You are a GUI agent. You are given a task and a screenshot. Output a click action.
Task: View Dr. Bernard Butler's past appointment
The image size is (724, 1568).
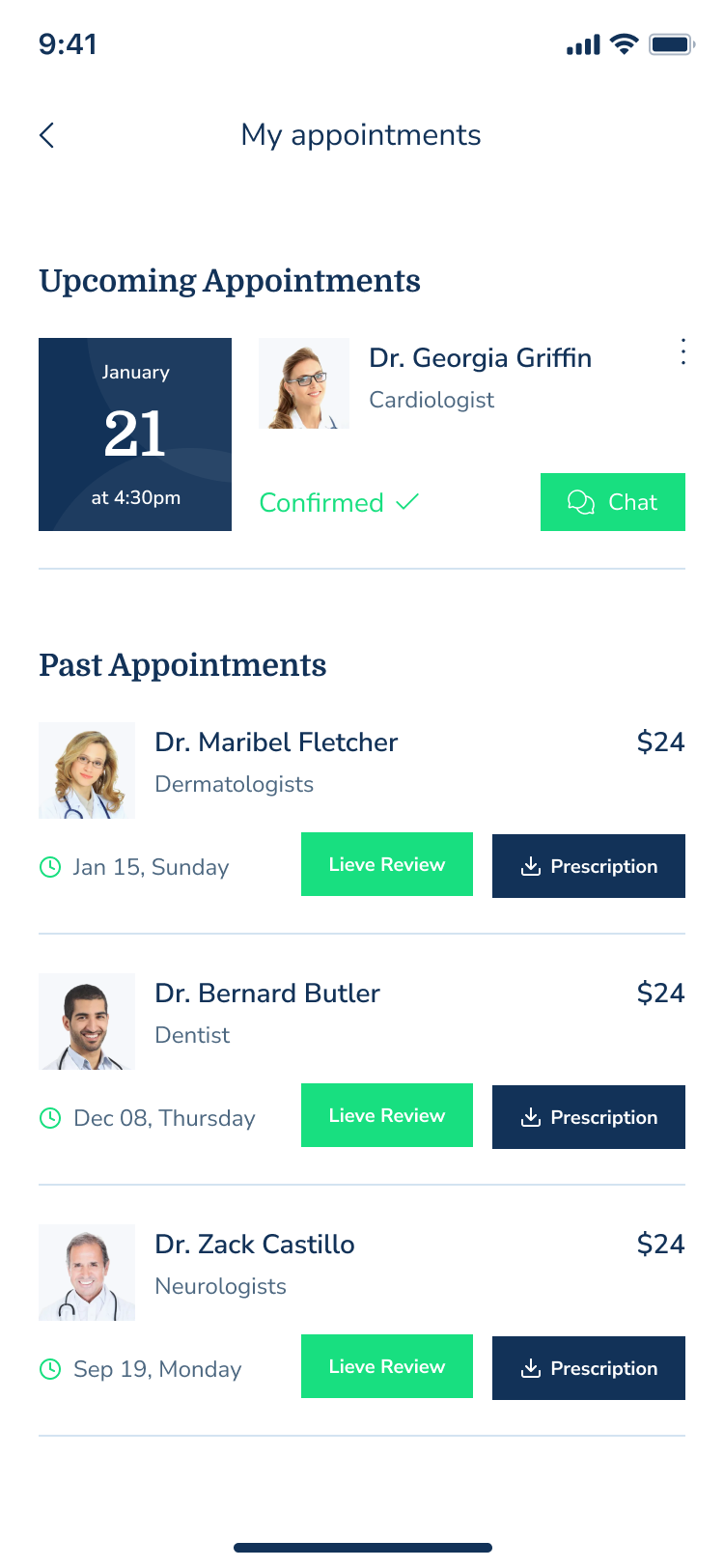pos(267,994)
